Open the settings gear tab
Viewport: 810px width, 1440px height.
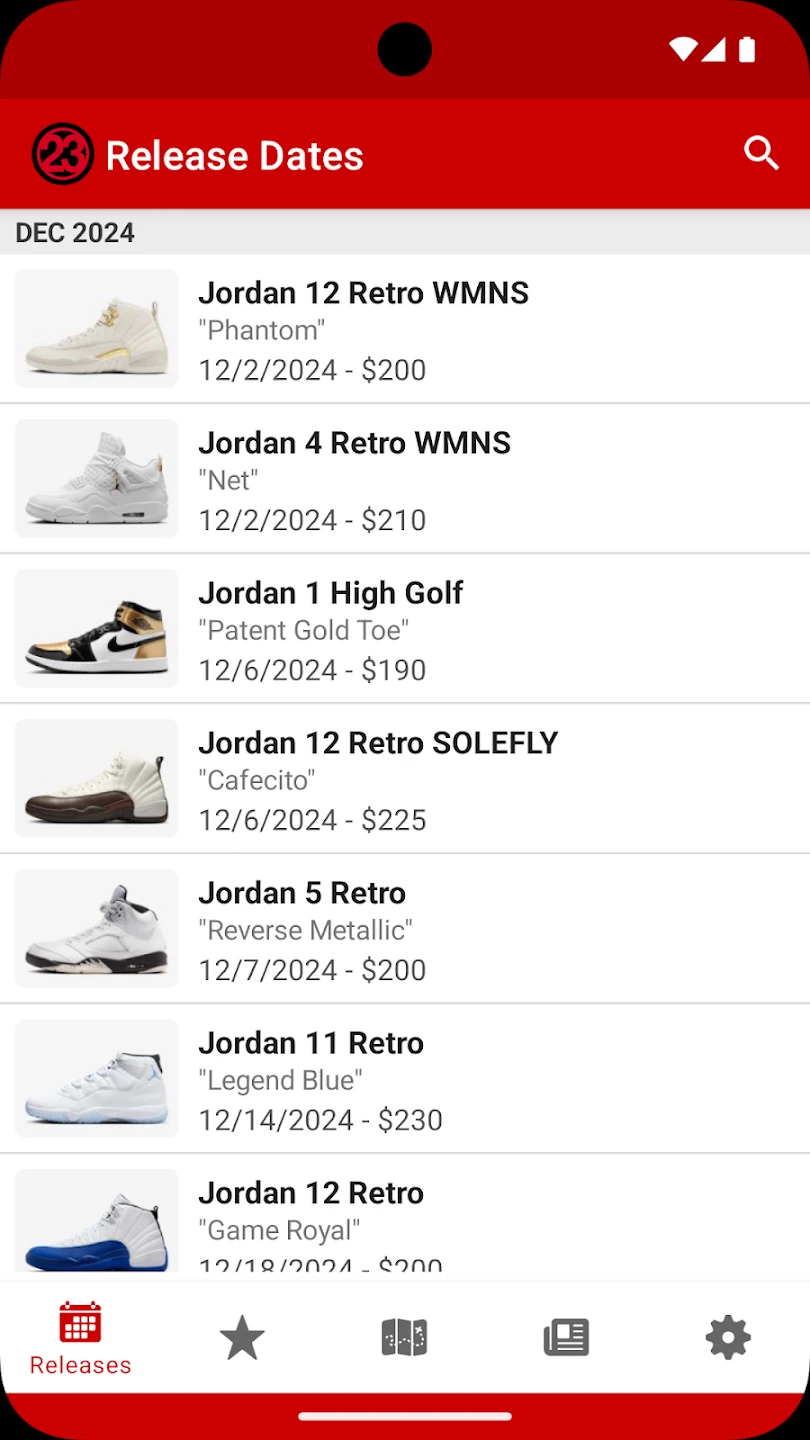728,1337
